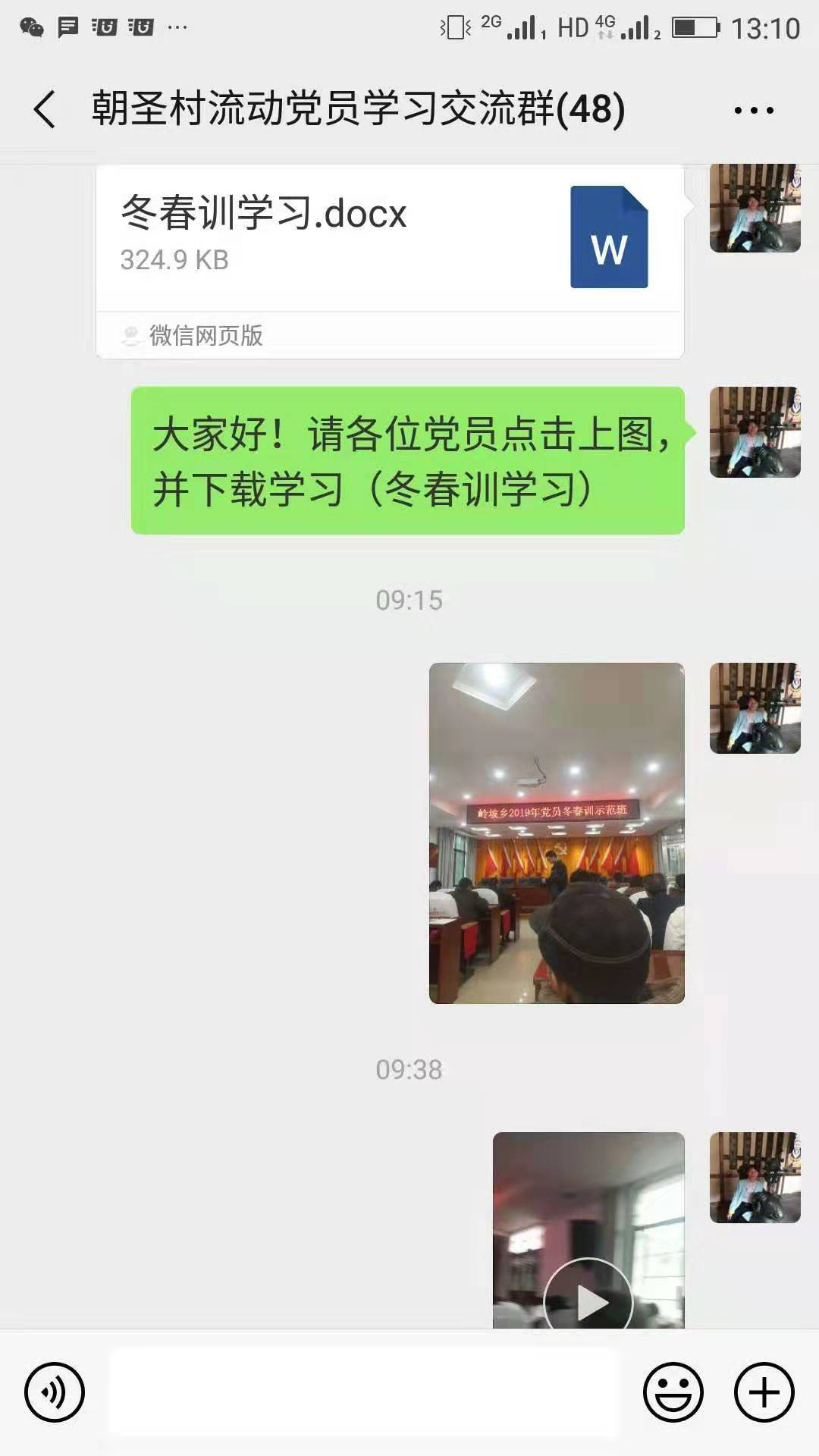Open group chat info menu
819x1456 pixels.
click(x=754, y=111)
